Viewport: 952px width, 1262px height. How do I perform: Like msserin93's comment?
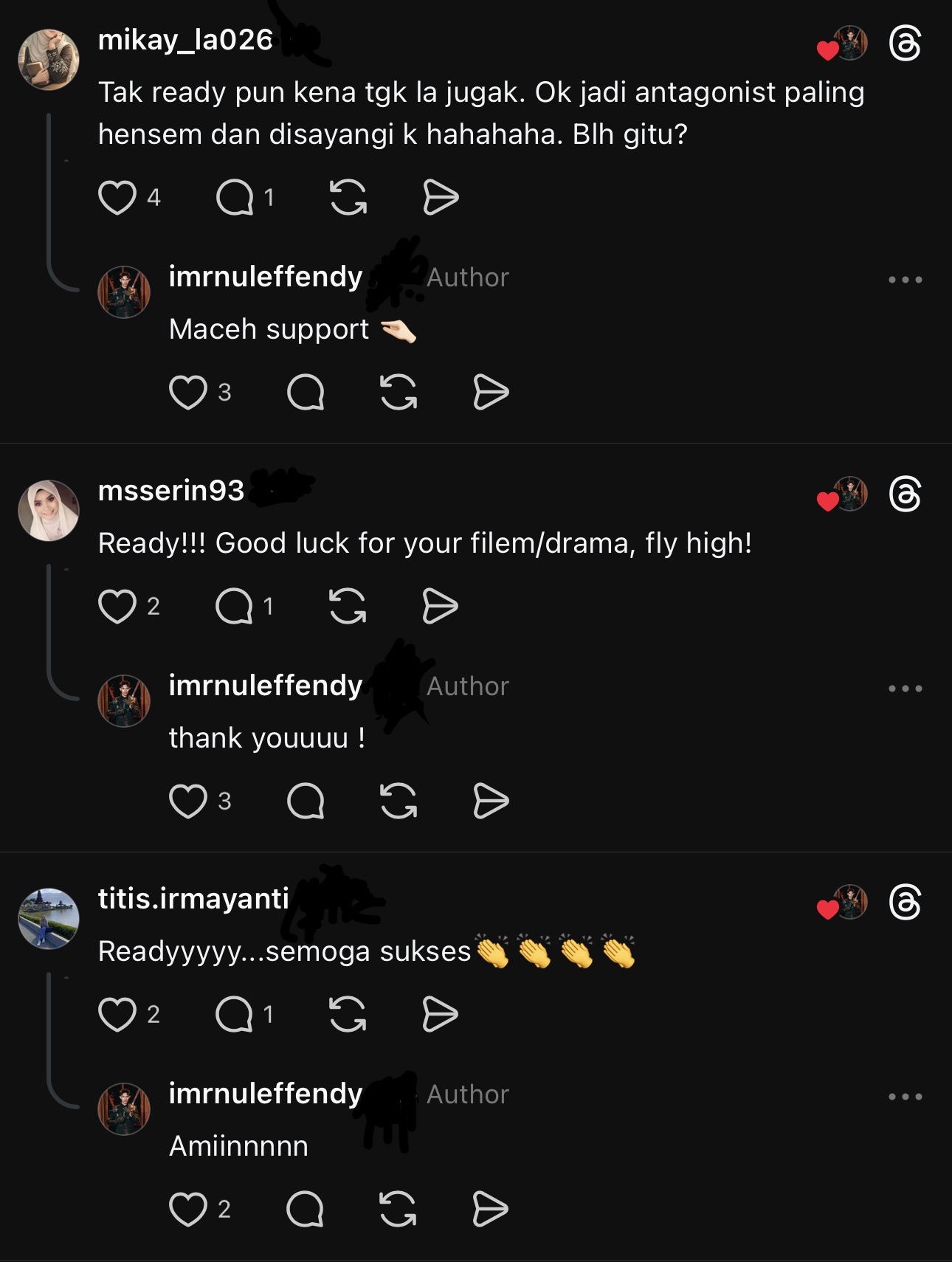117,607
